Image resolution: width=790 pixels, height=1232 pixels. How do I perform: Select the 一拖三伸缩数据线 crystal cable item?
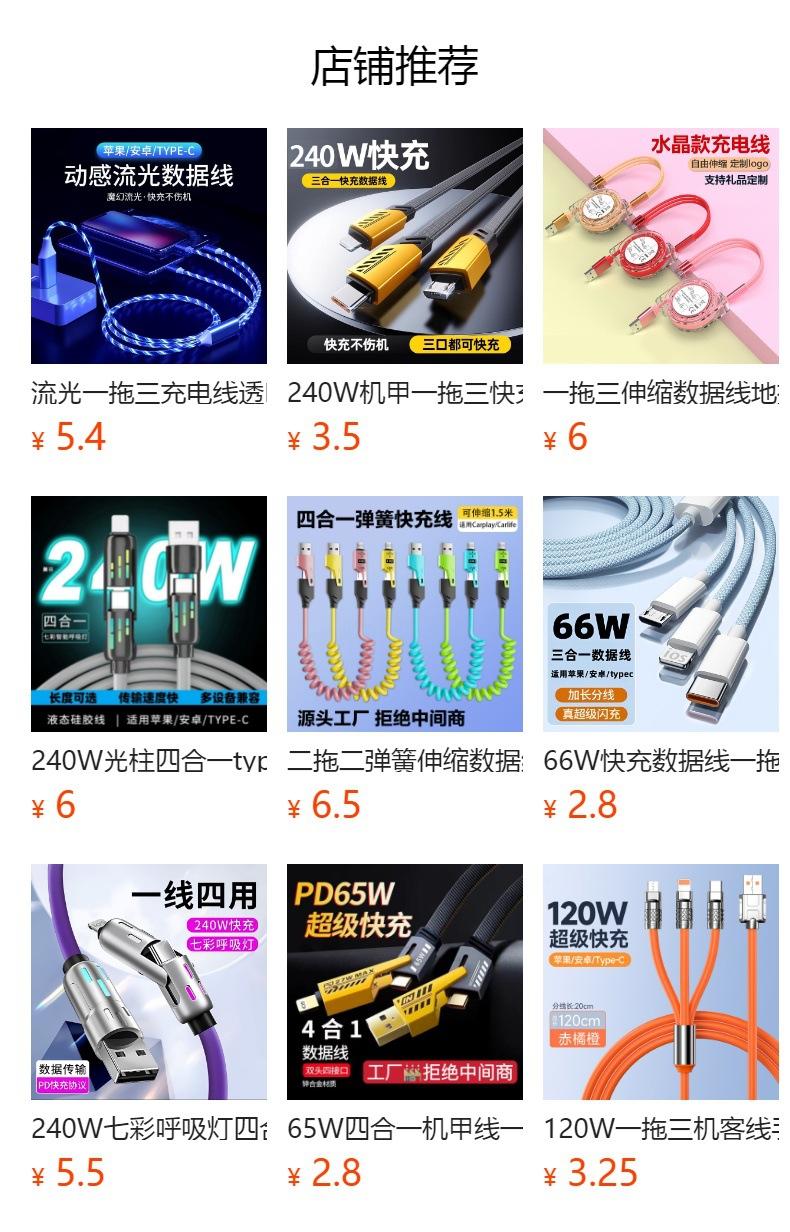661,246
